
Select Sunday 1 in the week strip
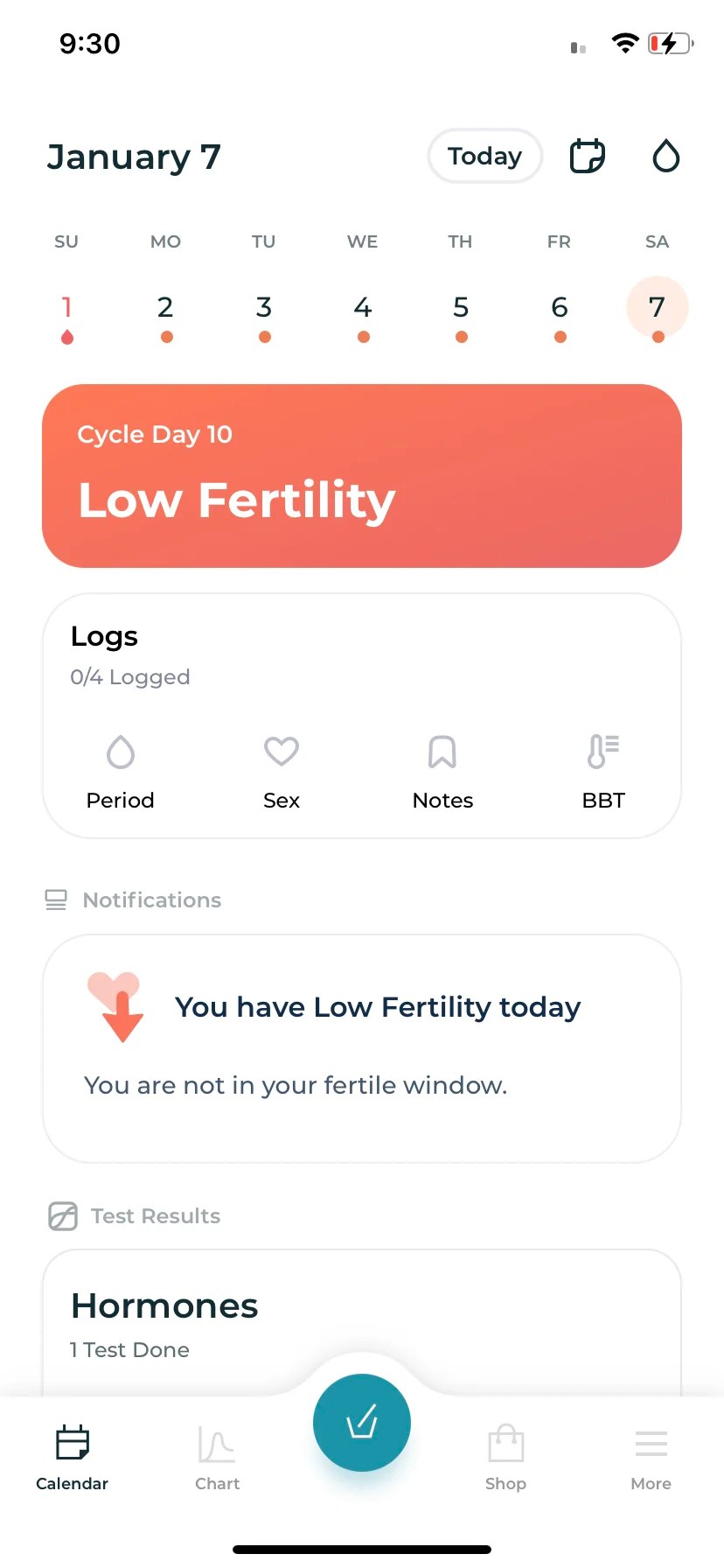pyautogui.click(x=66, y=309)
